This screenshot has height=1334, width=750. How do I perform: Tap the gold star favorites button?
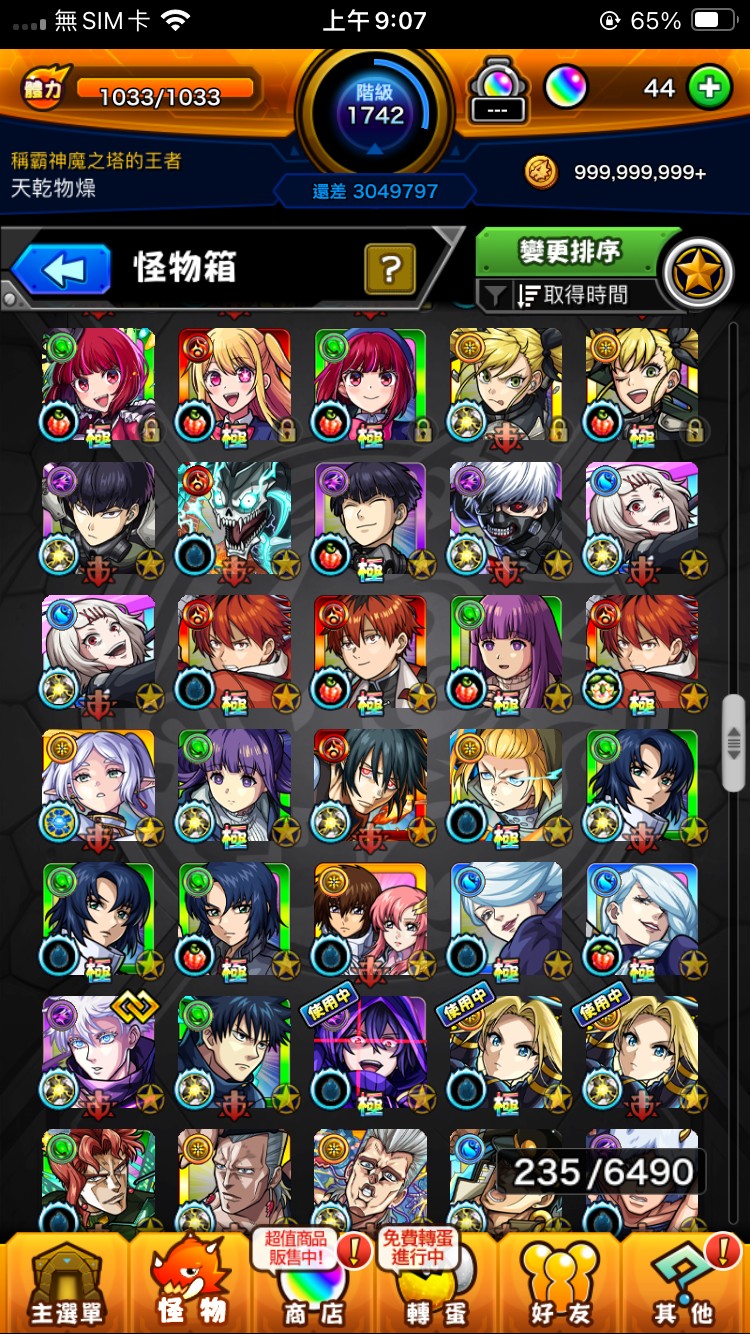[x=698, y=272]
